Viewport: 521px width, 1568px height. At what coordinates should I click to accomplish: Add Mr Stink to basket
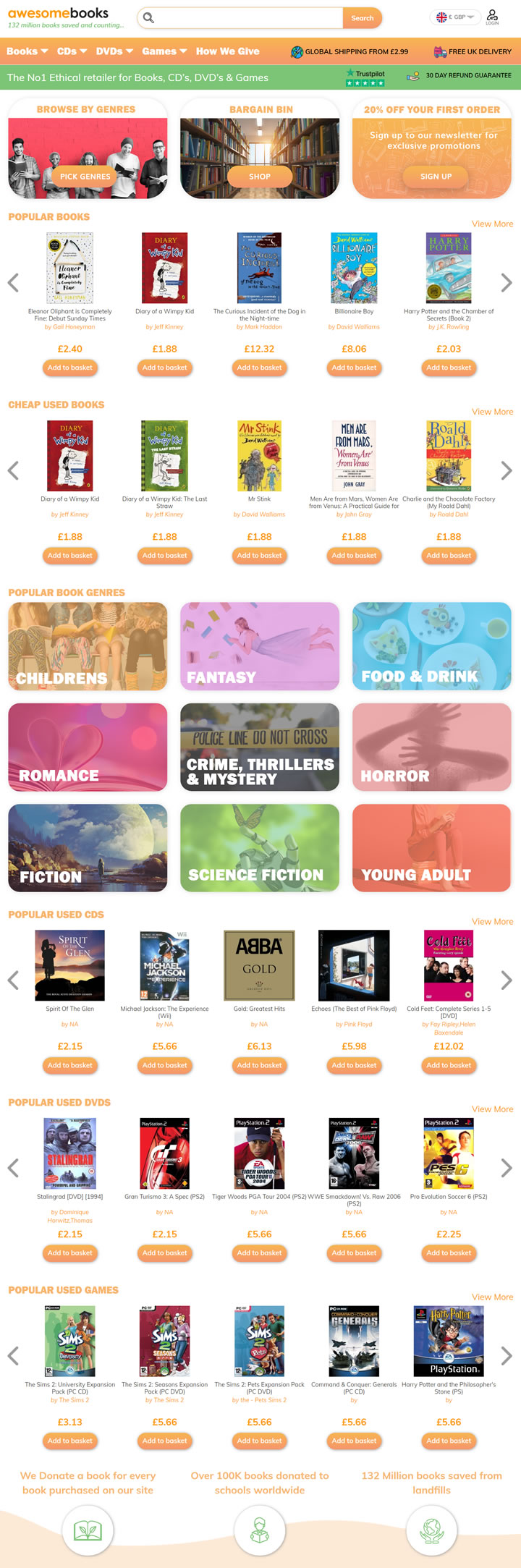coord(259,556)
